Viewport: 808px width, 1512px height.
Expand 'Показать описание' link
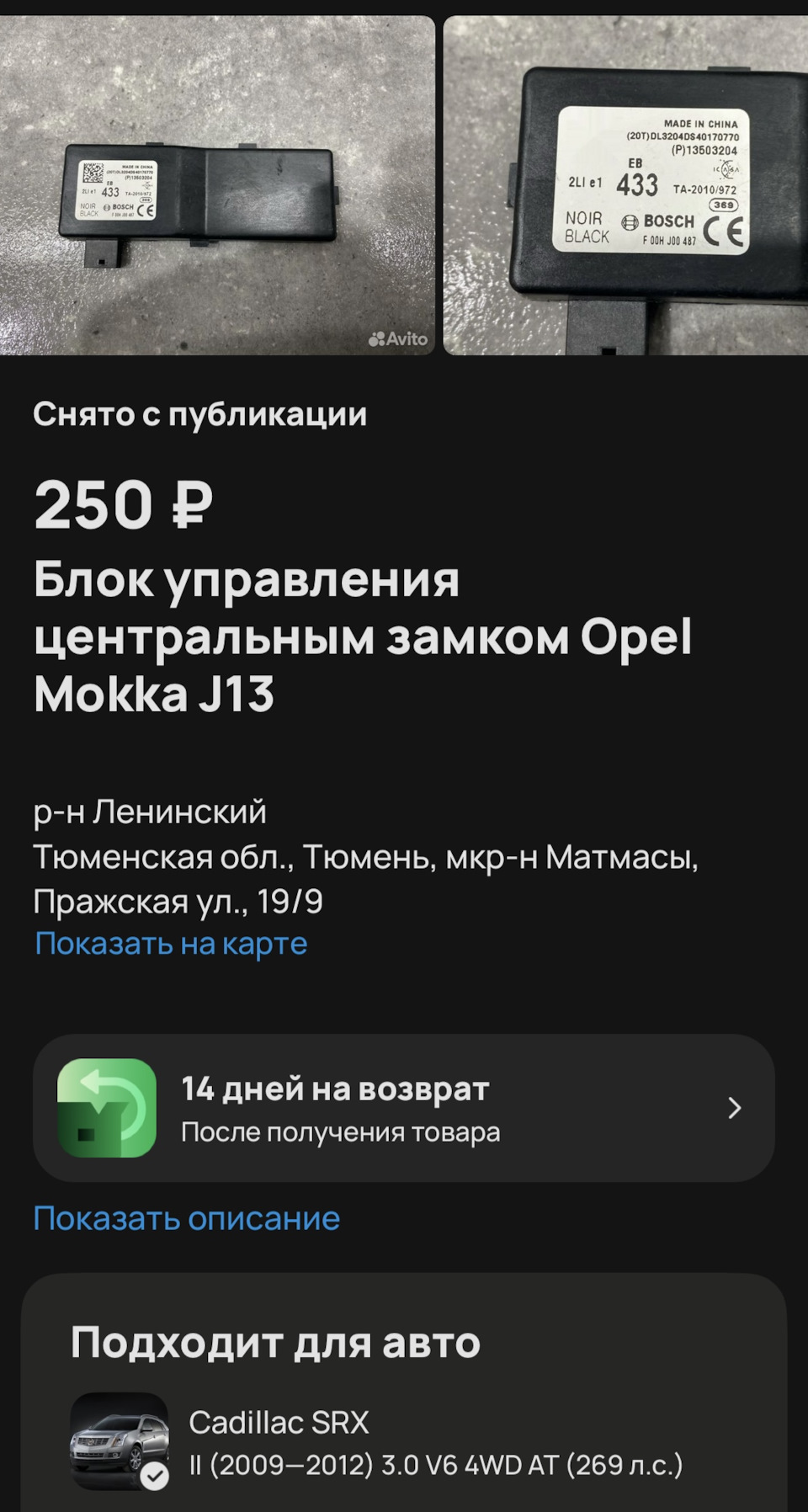[x=186, y=1218]
